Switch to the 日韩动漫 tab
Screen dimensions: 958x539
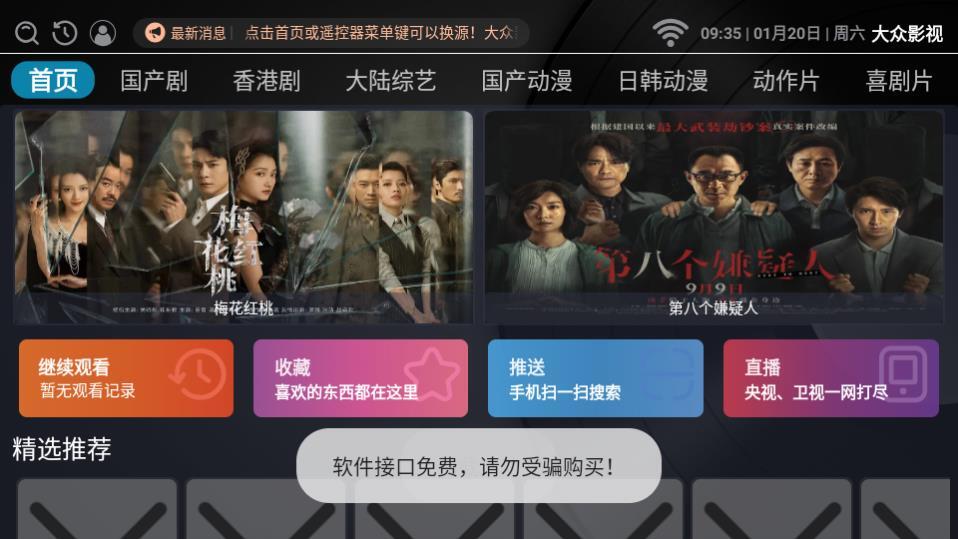click(x=663, y=81)
